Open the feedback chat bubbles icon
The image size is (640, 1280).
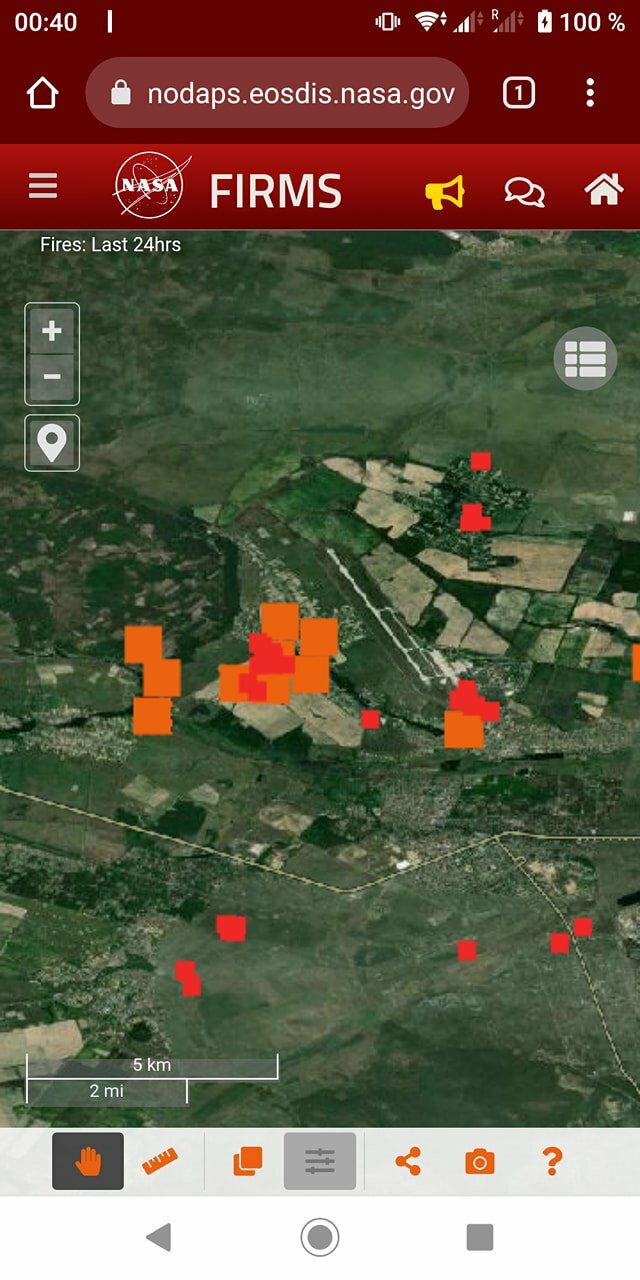(x=525, y=191)
